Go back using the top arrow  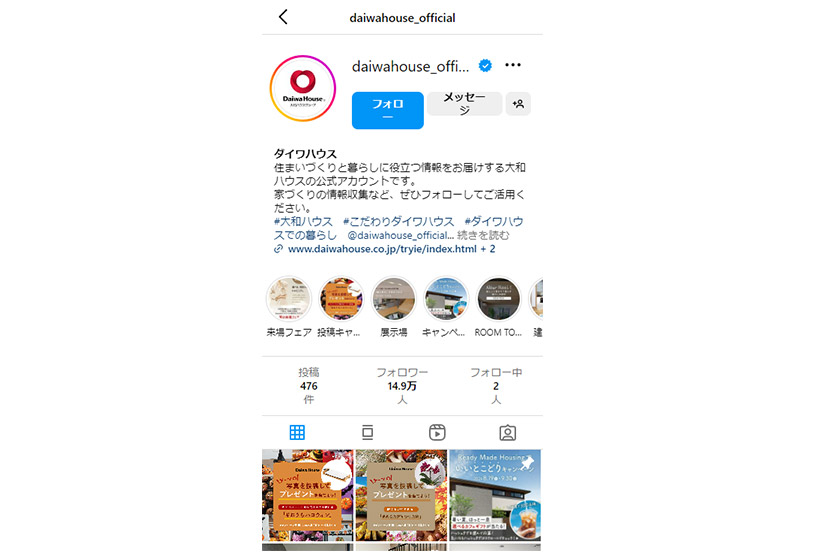pos(283,17)
